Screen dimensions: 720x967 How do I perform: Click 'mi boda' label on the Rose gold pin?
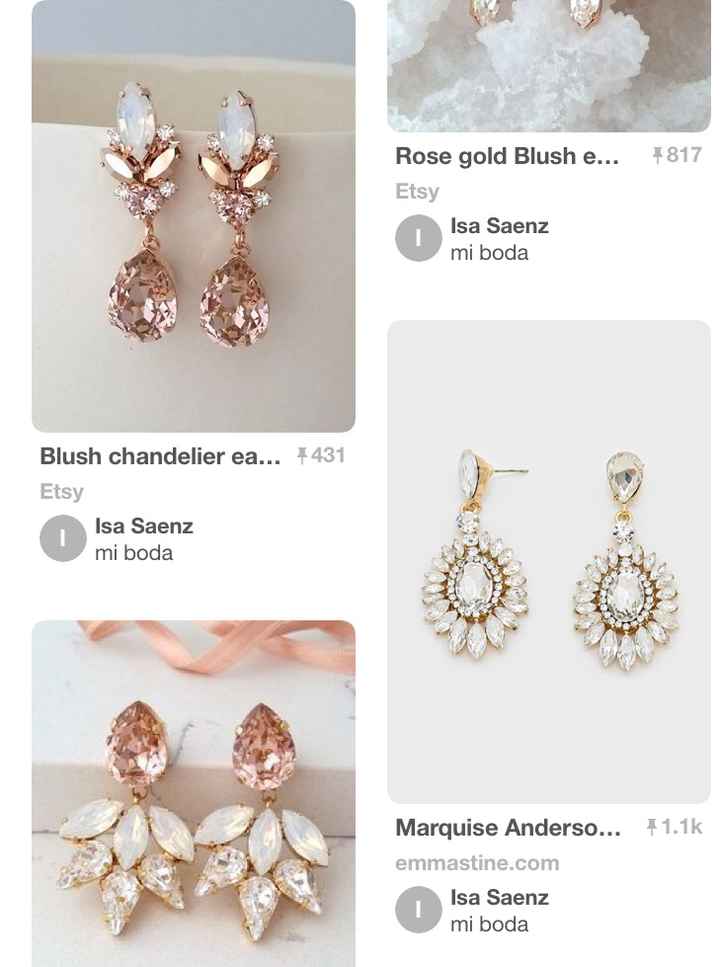pyautogui.click(x=488, y=253)
